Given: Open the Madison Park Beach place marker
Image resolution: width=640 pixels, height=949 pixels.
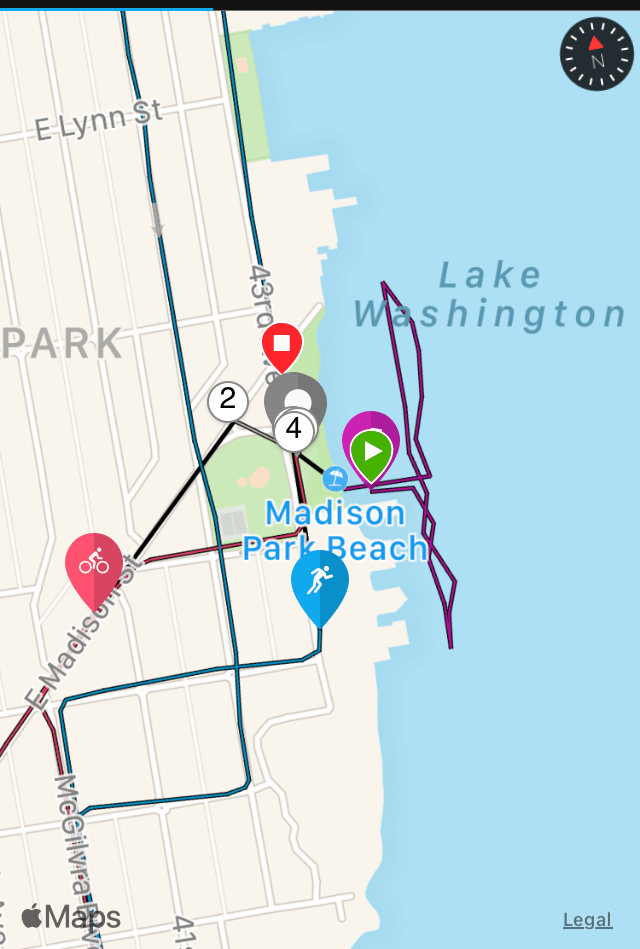Looking at the screenshot, I should pyautogui.click(x=336, y=478).
